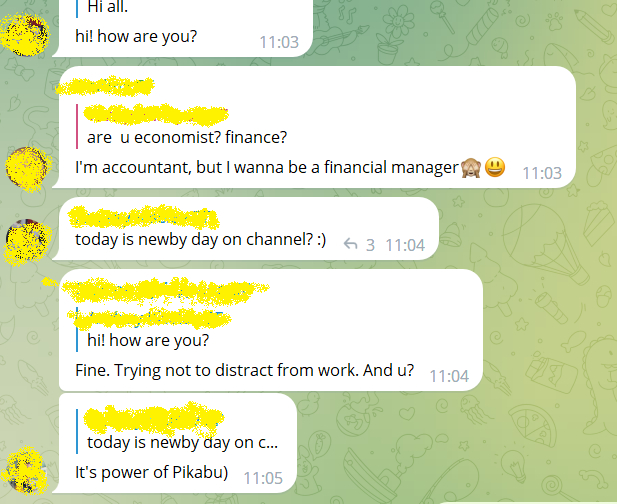Open the avatar next to the accountant message

pyautogui.click(x=30, y=168)
